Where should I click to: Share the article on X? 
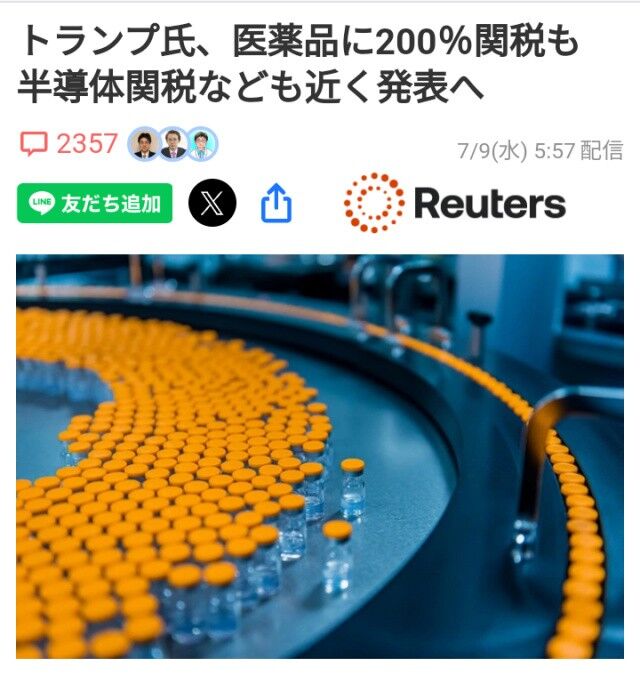click(x=212, y=203)
